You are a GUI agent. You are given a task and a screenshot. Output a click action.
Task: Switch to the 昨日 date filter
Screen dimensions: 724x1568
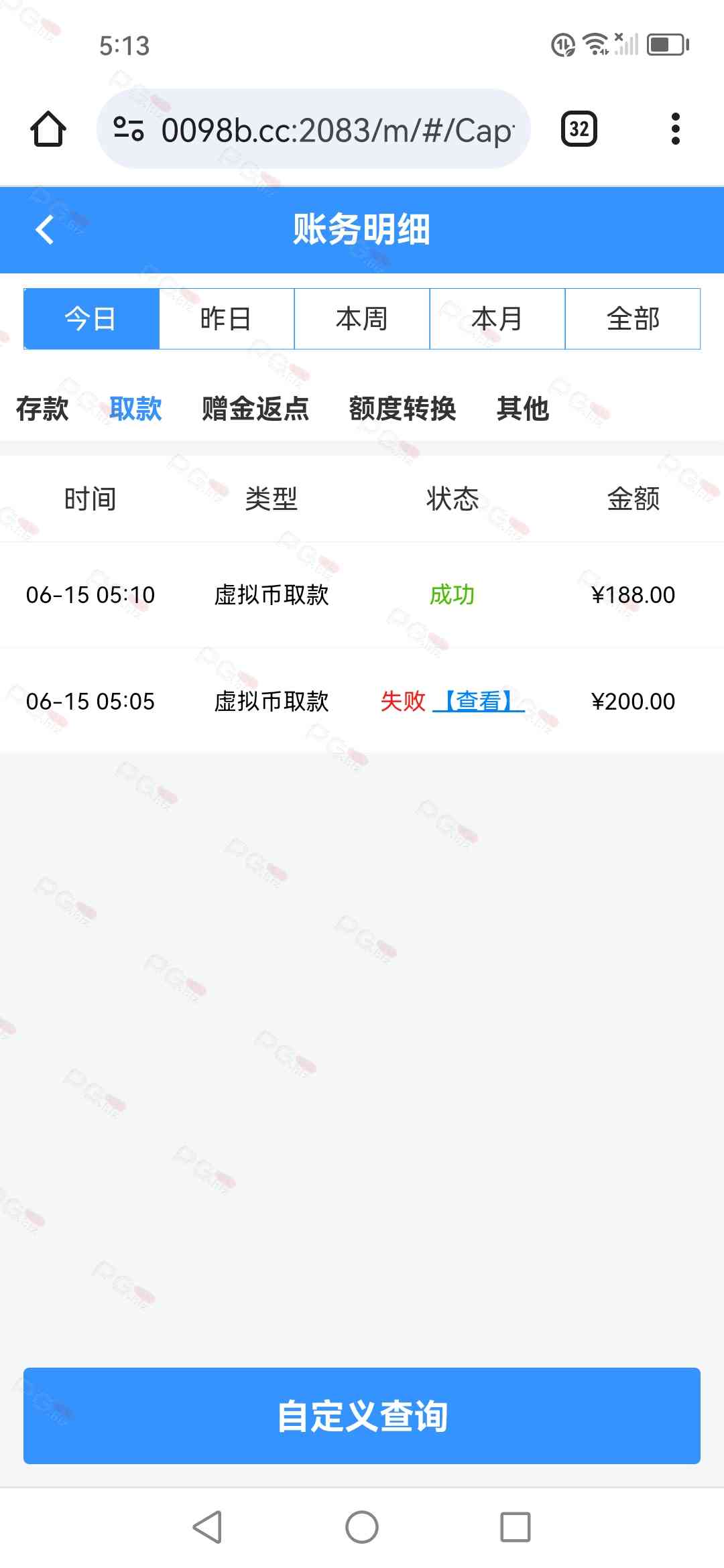(x=227, y=319)
